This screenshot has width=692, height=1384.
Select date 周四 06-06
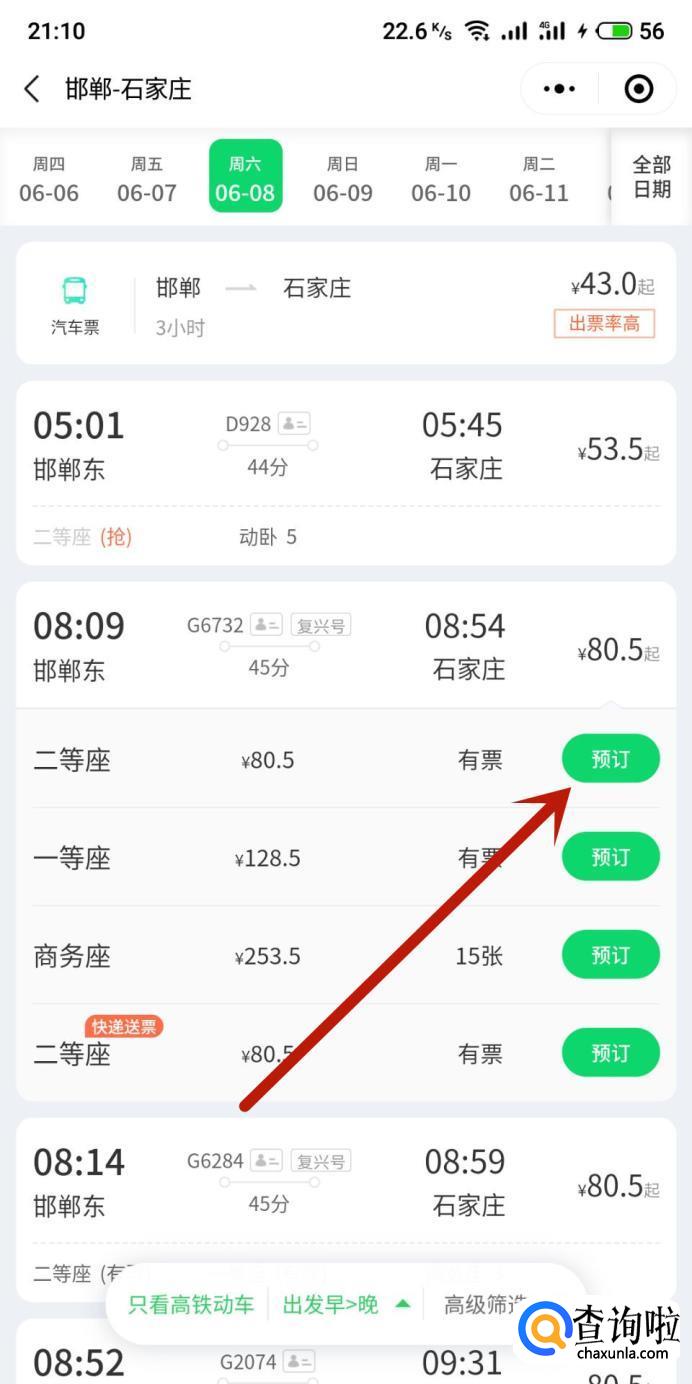click(49, 178)
